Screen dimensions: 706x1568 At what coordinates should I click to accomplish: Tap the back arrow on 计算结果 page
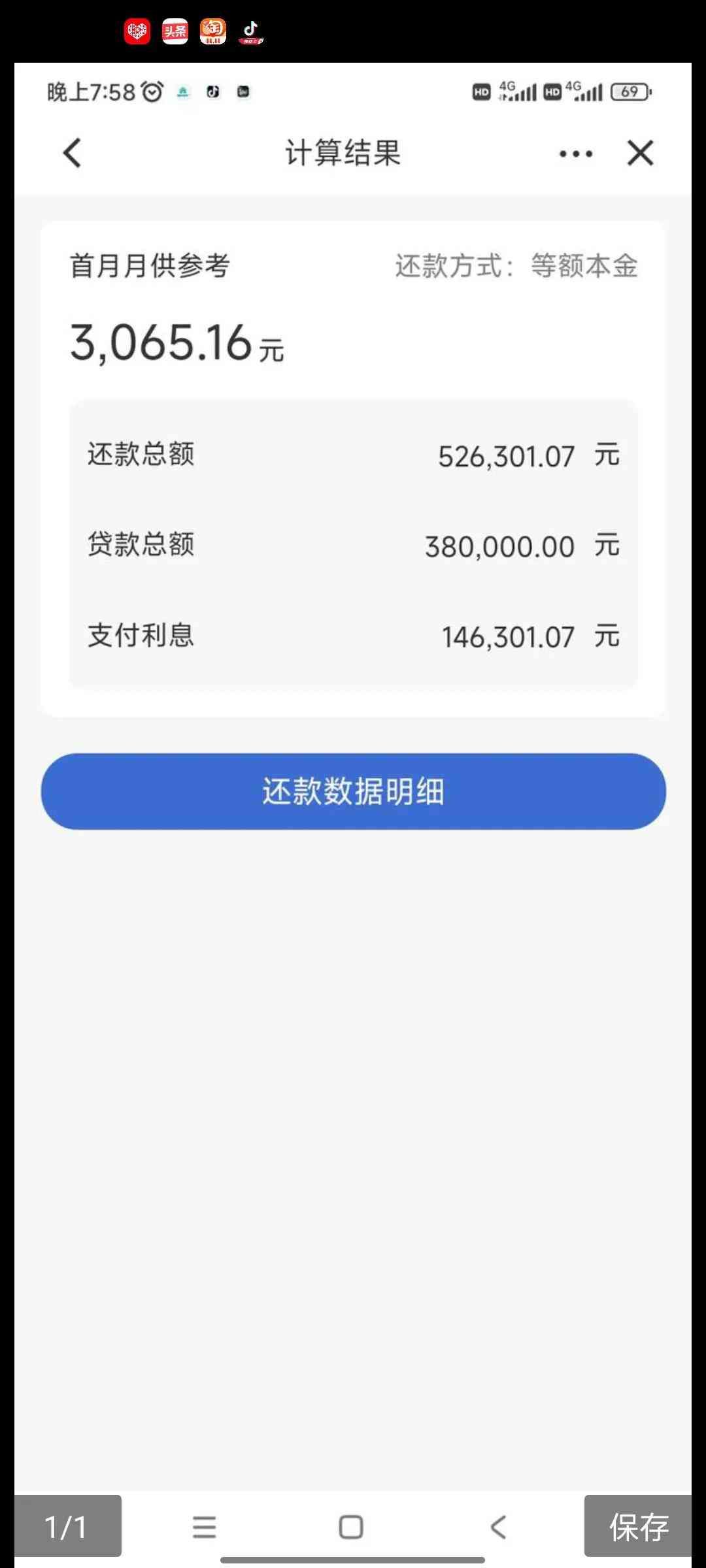tap(72, 154)
